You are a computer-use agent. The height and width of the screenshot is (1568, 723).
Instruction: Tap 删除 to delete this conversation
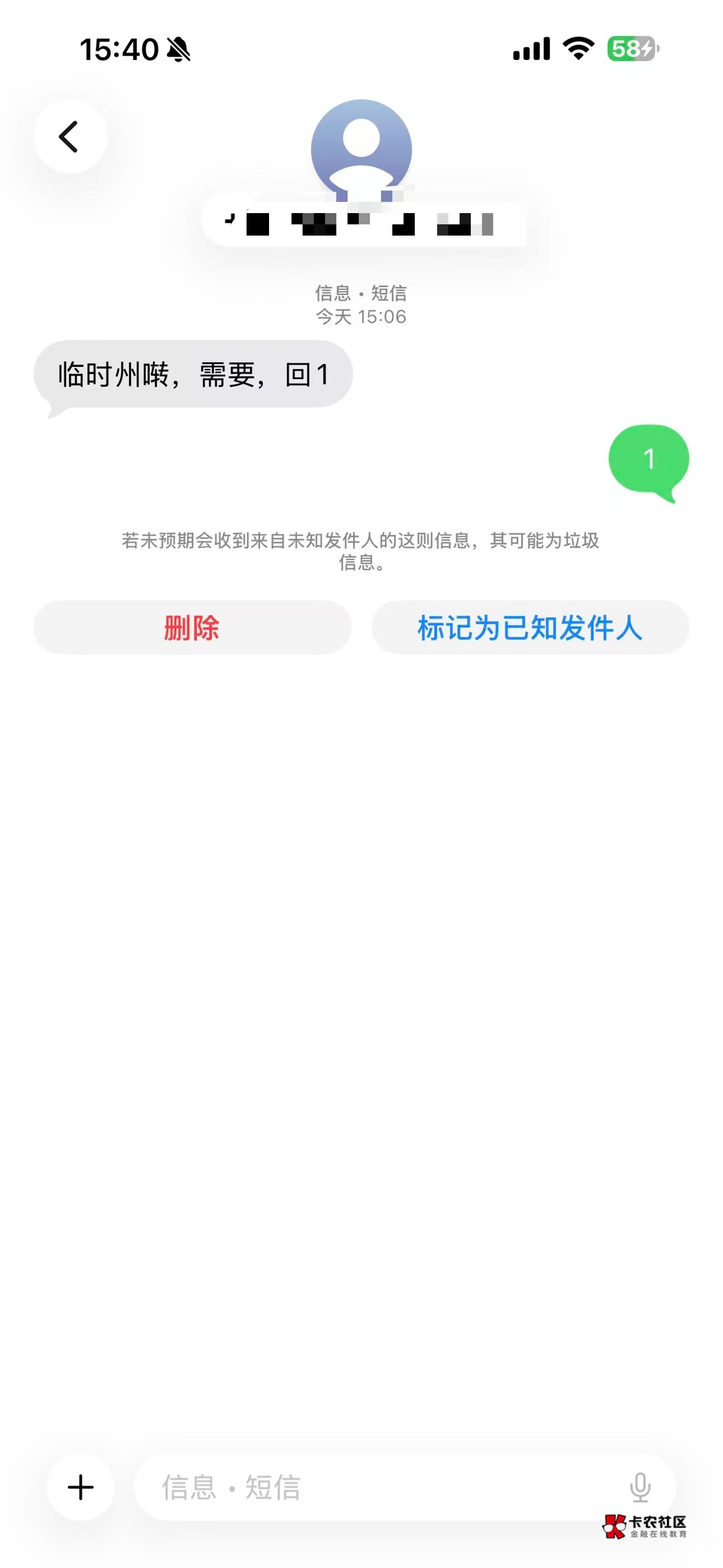[x=192, y=627]
